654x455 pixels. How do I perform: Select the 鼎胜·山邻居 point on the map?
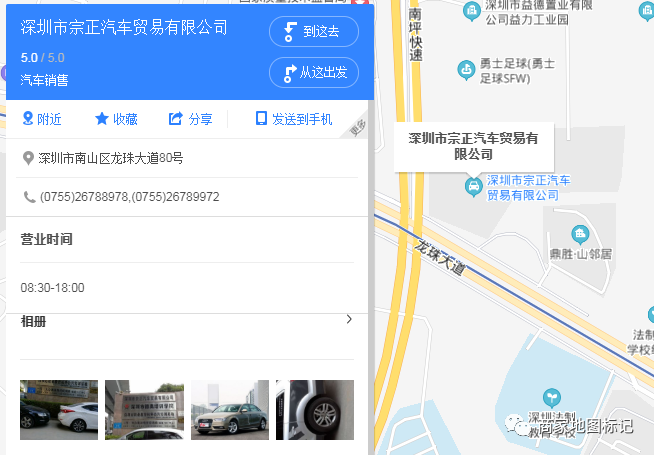(x=580, y=235)
